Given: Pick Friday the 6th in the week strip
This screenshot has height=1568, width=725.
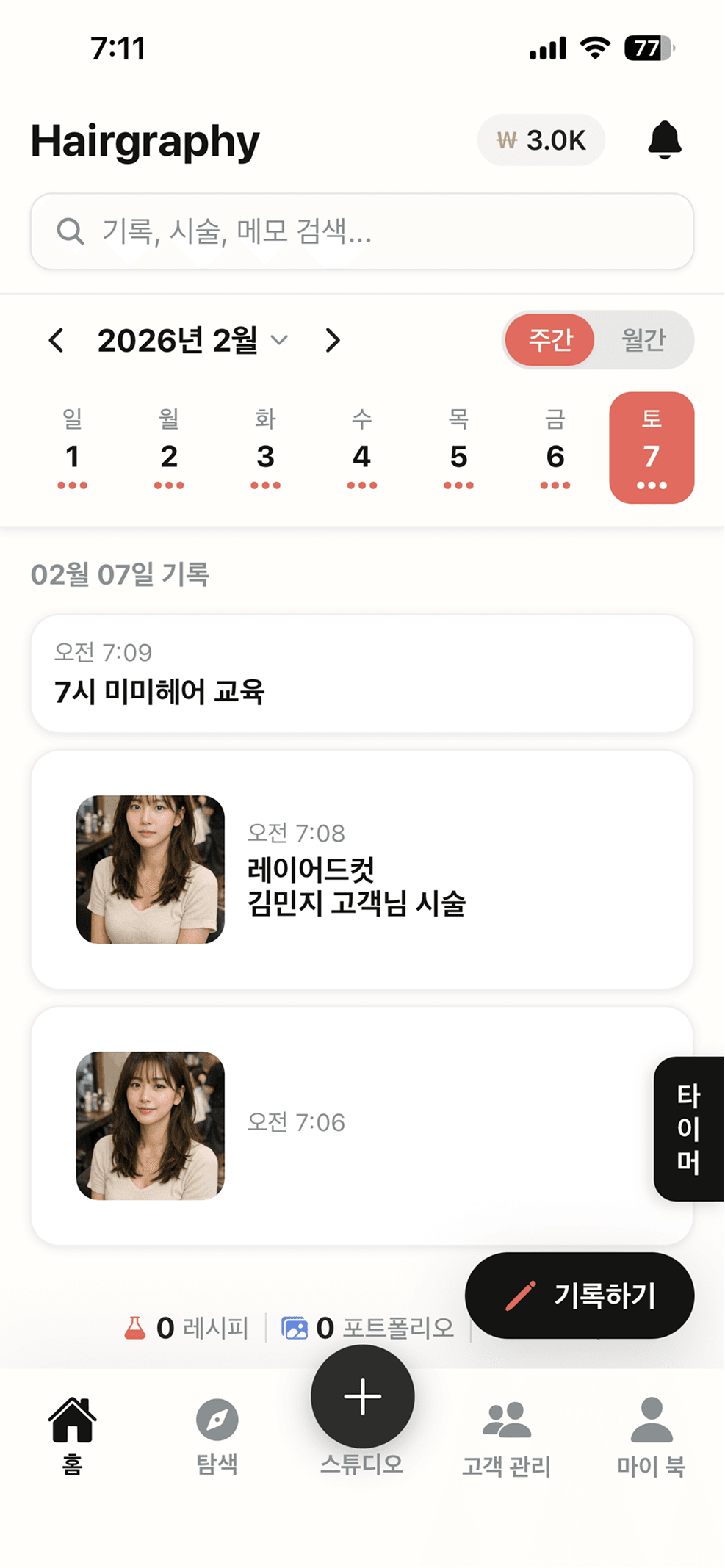Looking at the screenshot, I should [555, 448].
